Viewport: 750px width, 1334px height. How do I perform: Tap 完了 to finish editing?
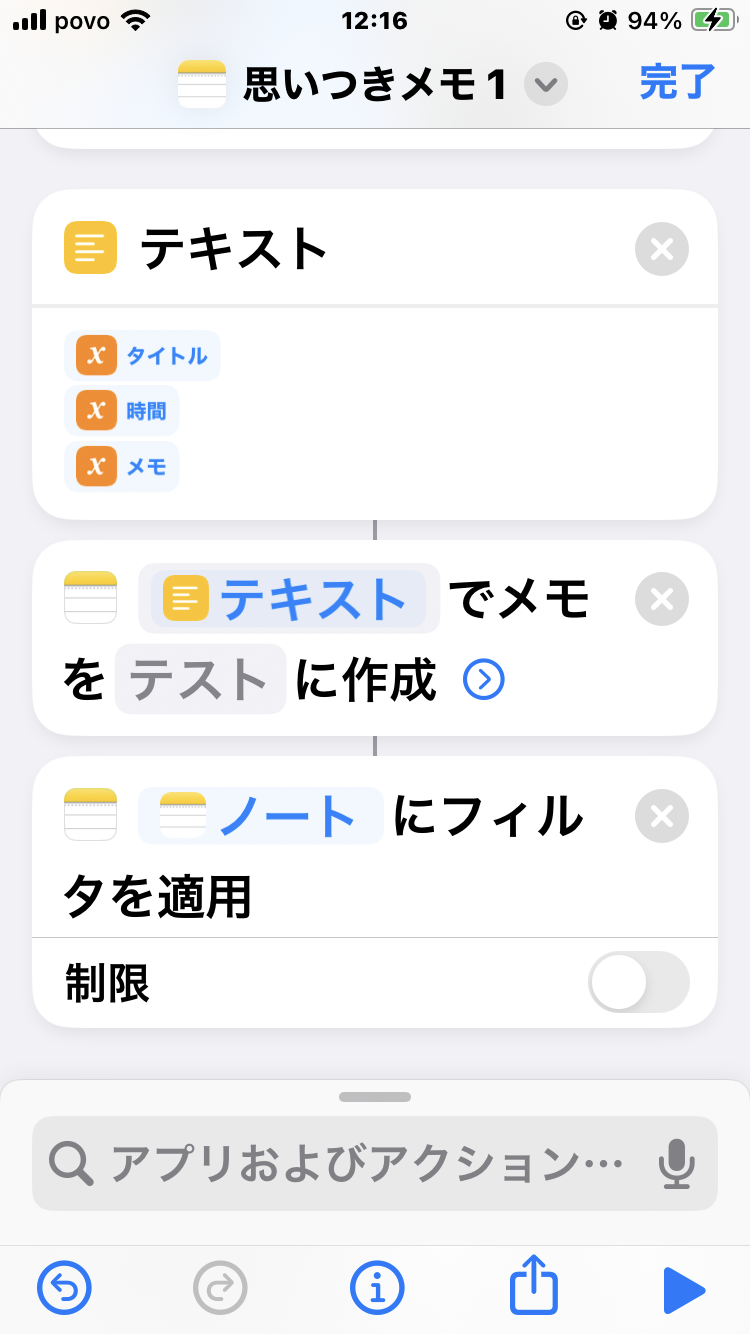(x=677, y=84)
